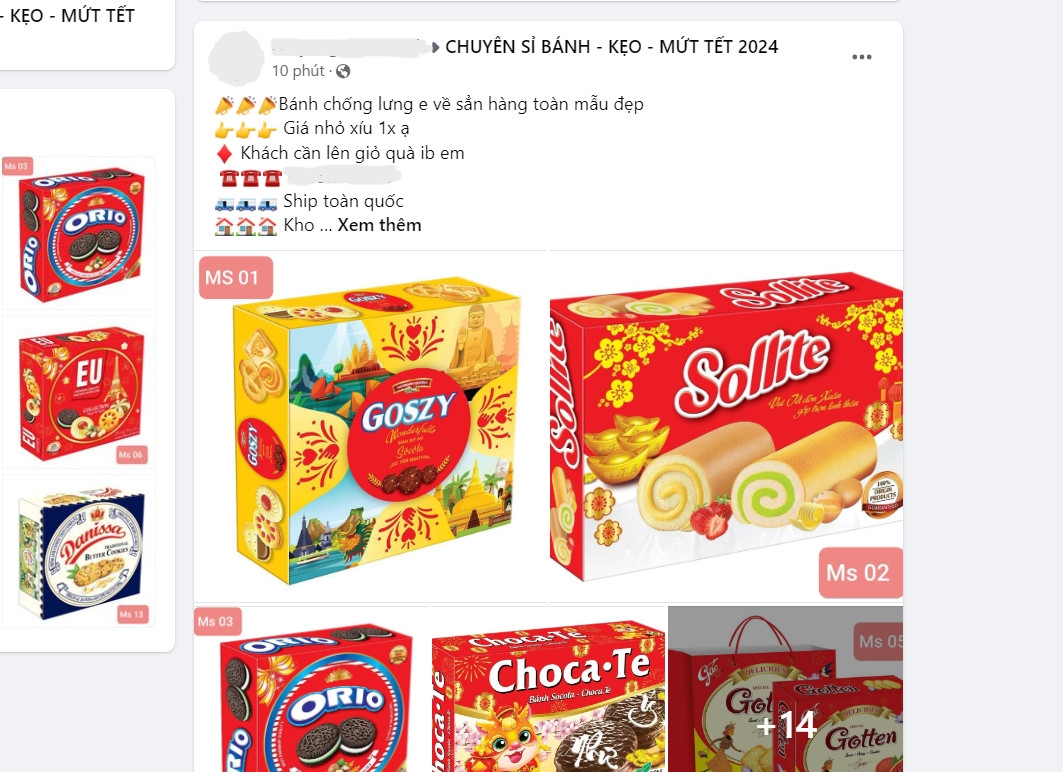Open the group link CHUYÊN SỈ BÁNH - KẸO - MỨT TẾT 2024
1063x772 pixels.
point(611,47)
